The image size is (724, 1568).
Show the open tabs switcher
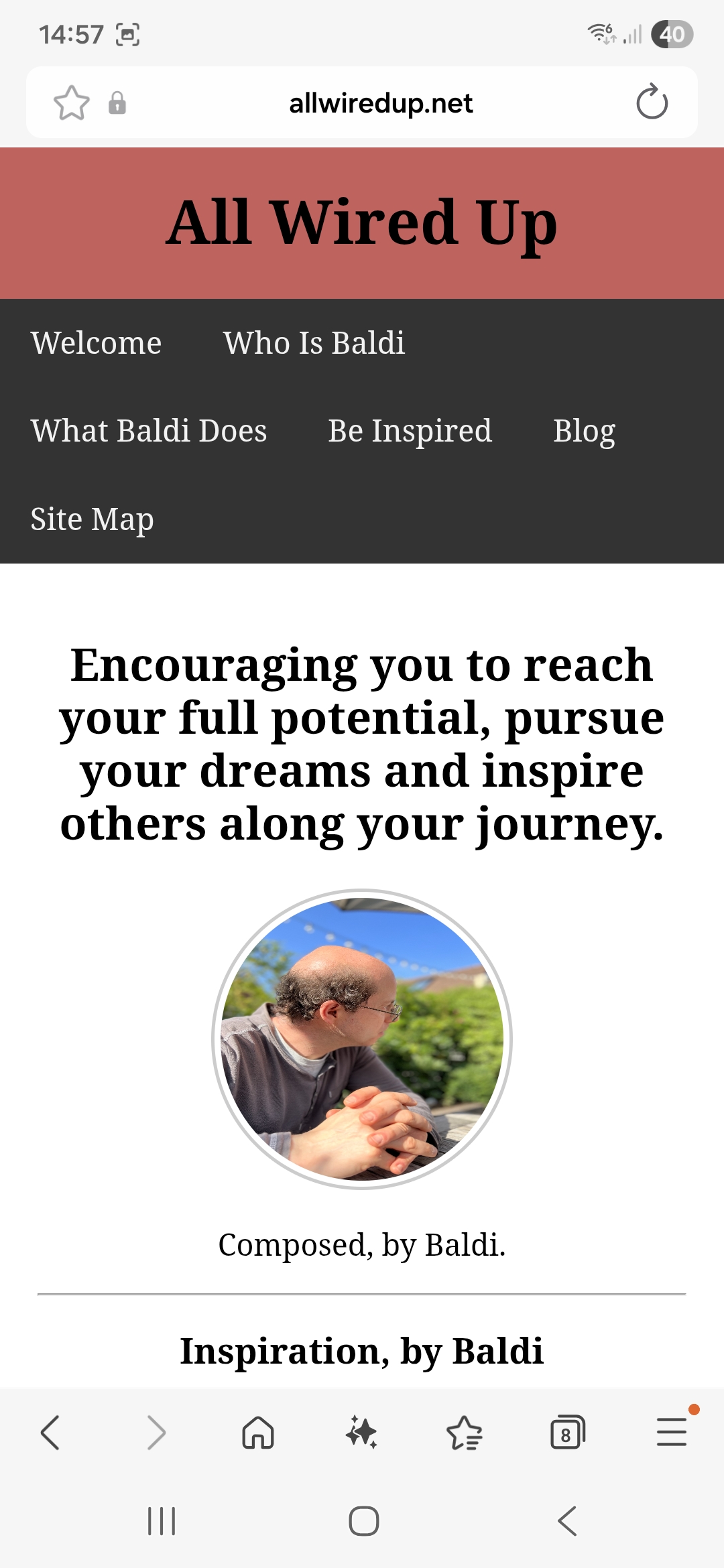(x=568, y=1433)
